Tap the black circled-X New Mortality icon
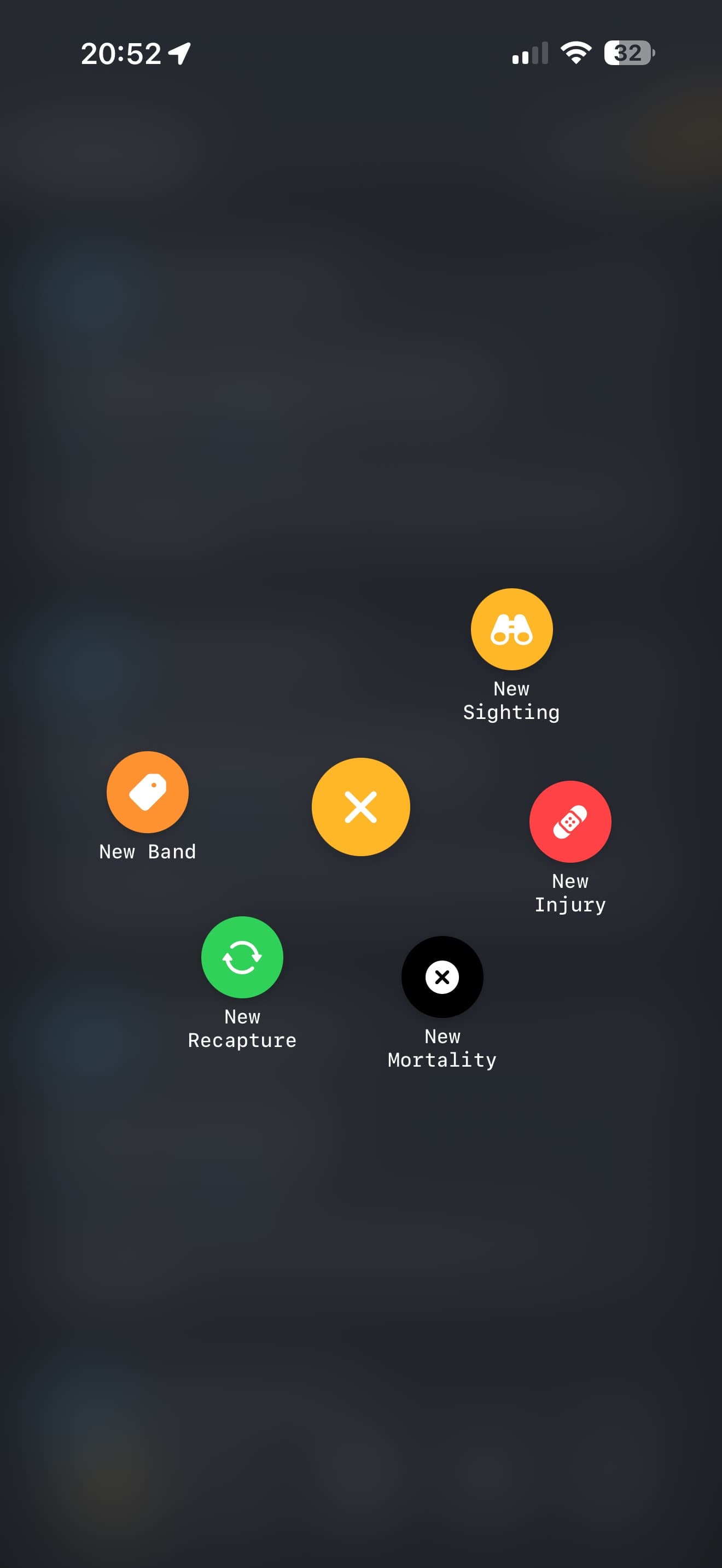 point(442,977)
